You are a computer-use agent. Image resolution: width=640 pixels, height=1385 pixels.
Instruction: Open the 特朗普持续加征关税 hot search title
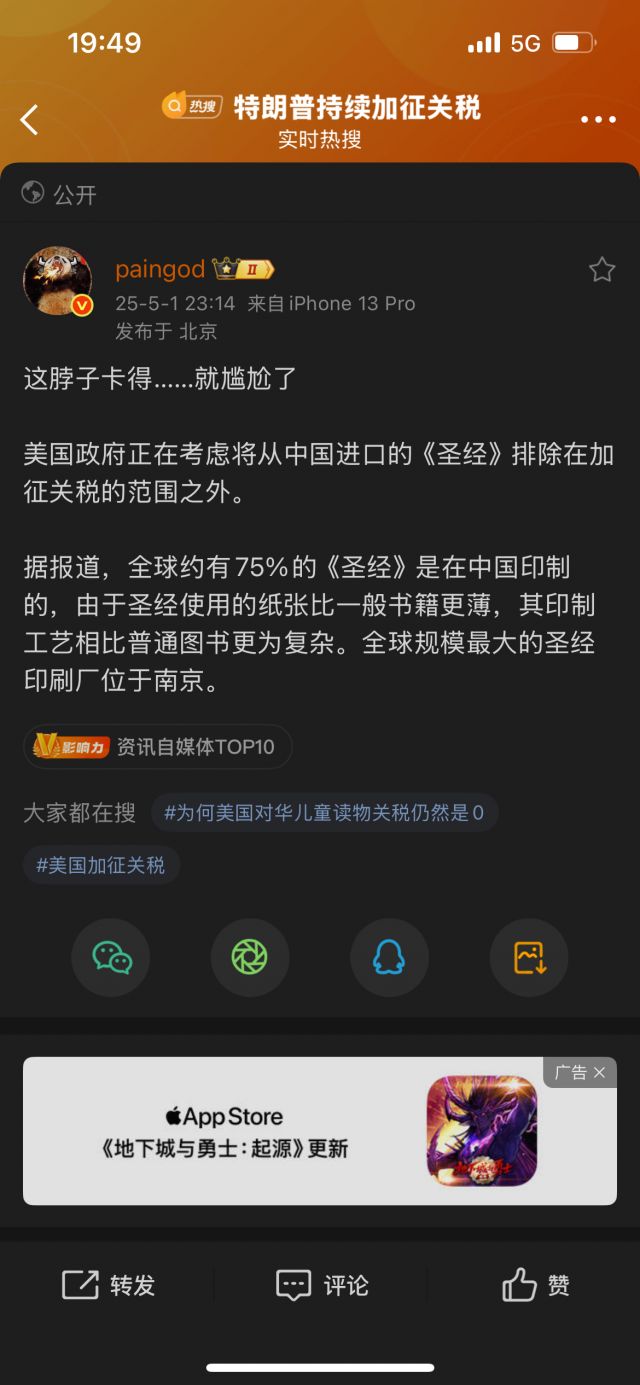(x=357, y=107)
